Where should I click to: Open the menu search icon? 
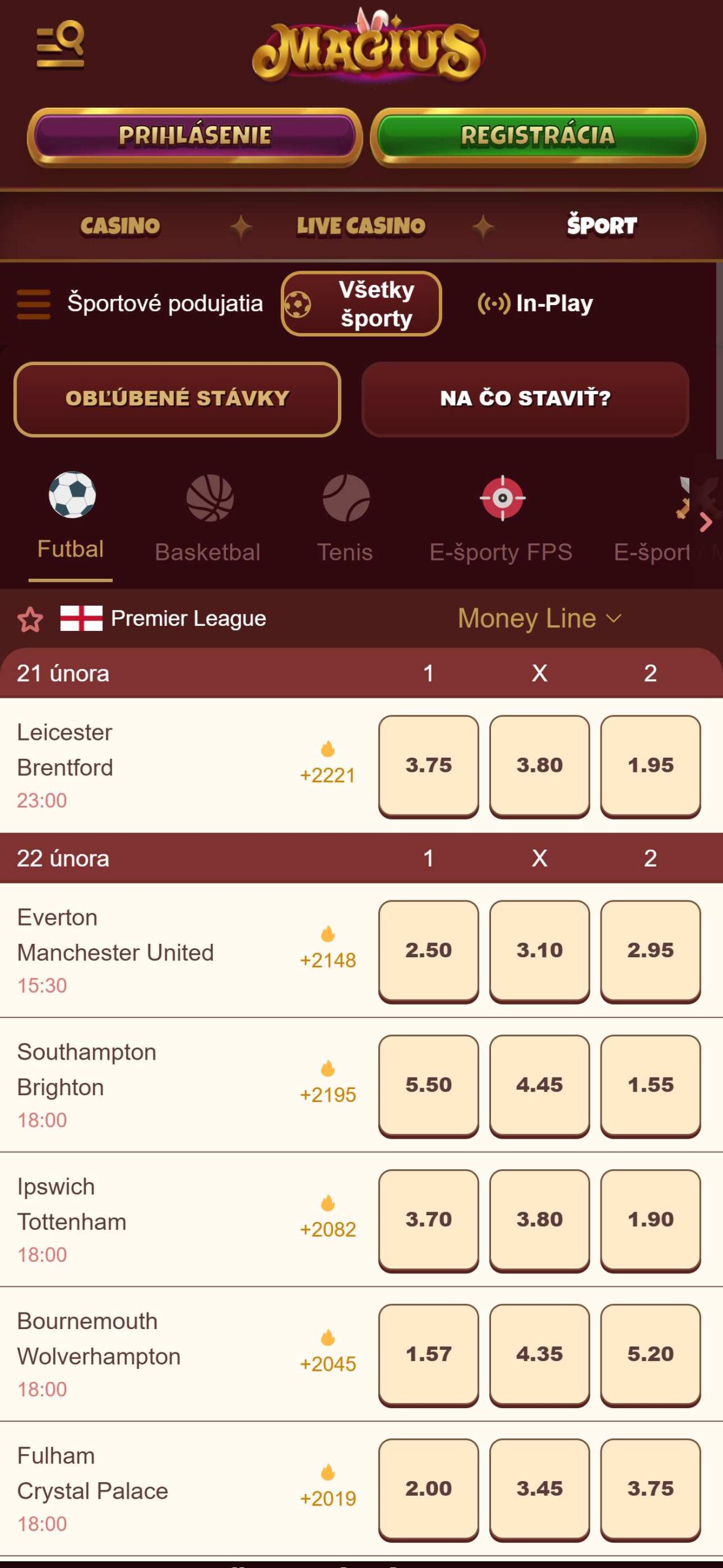pos(60,45)
